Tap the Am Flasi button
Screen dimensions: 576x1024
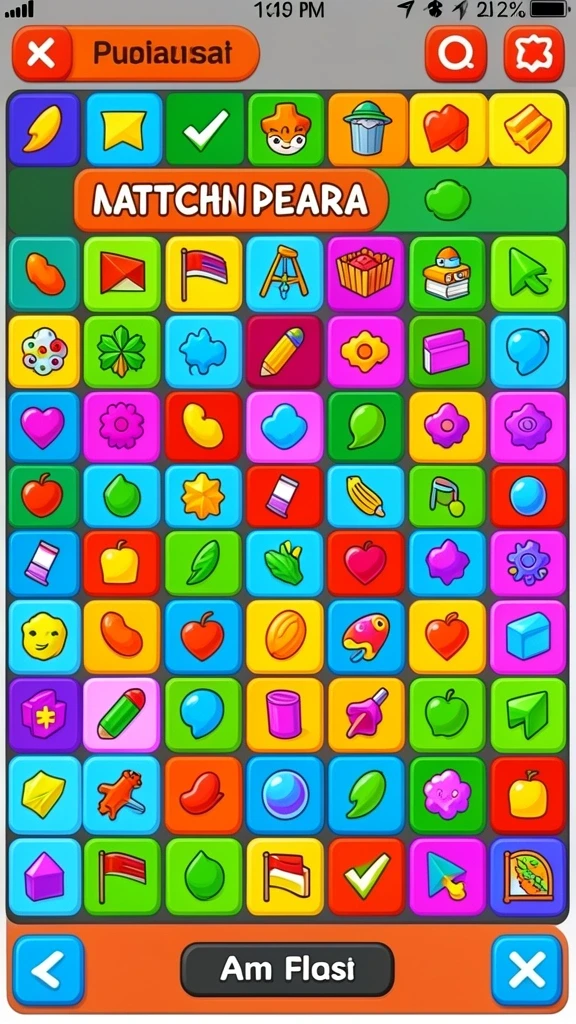(x=287, y=969)
